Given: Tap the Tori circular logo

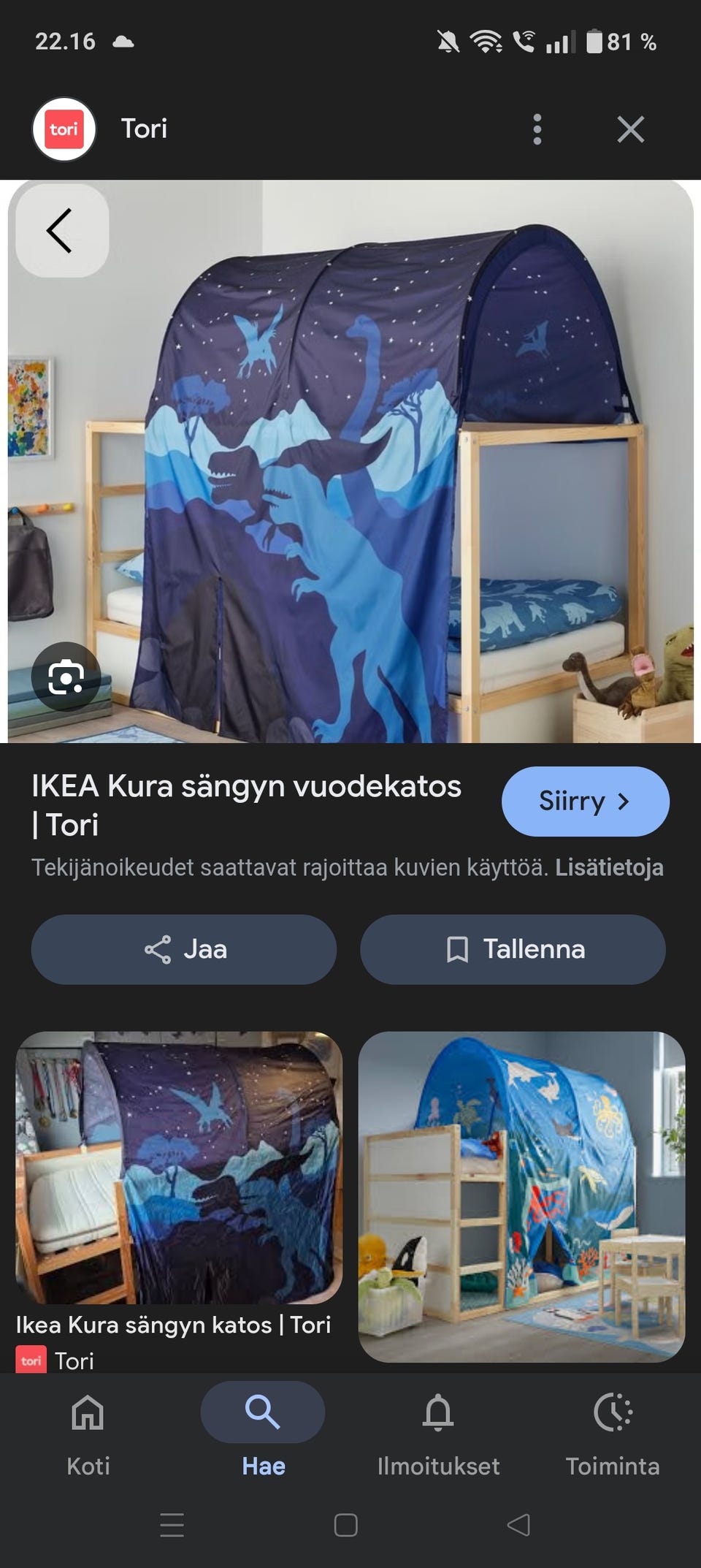Looking at the screenshot, I should click(x=64, y=129).
